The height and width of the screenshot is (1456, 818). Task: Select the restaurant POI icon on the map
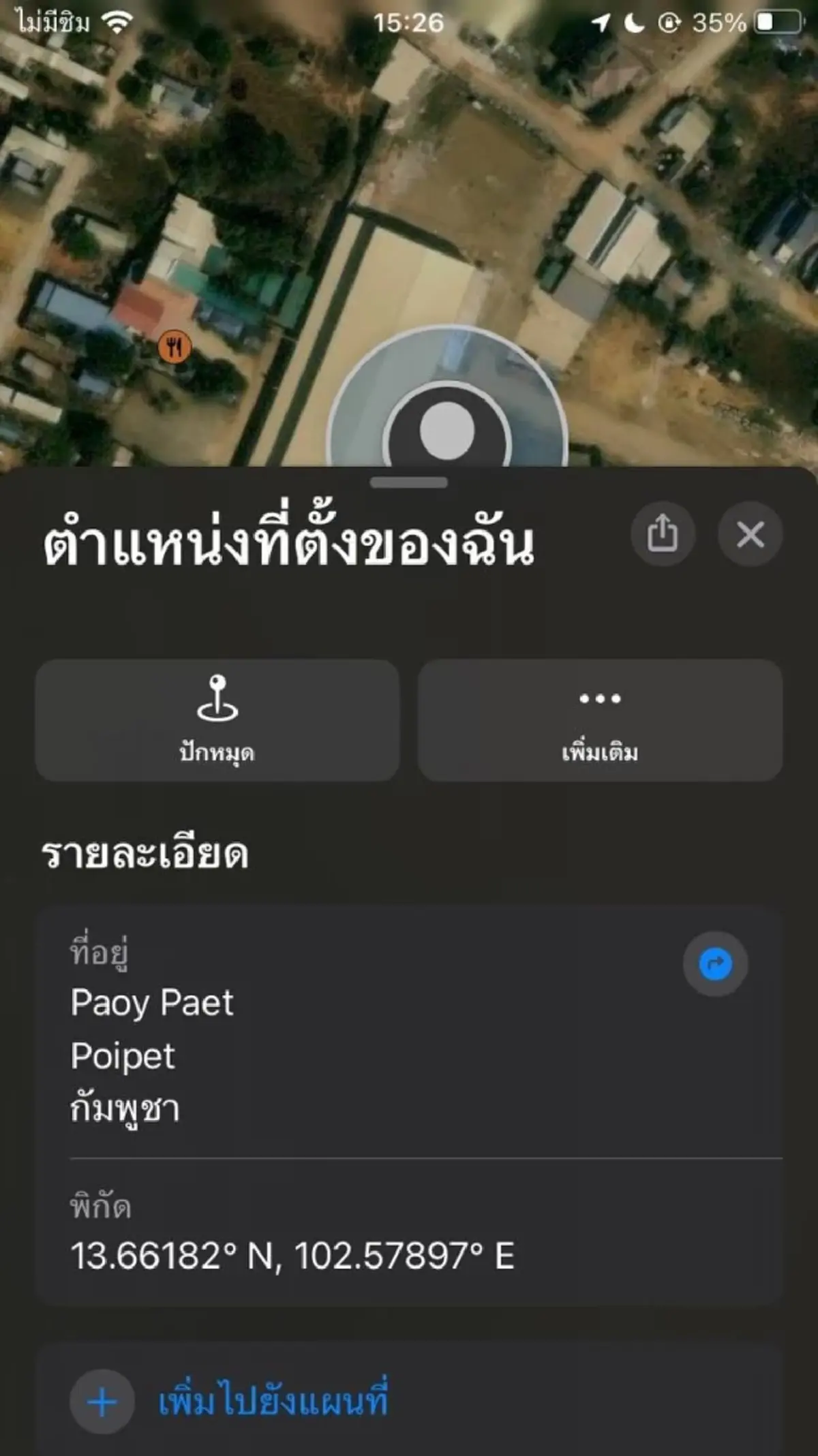(172, 346)
